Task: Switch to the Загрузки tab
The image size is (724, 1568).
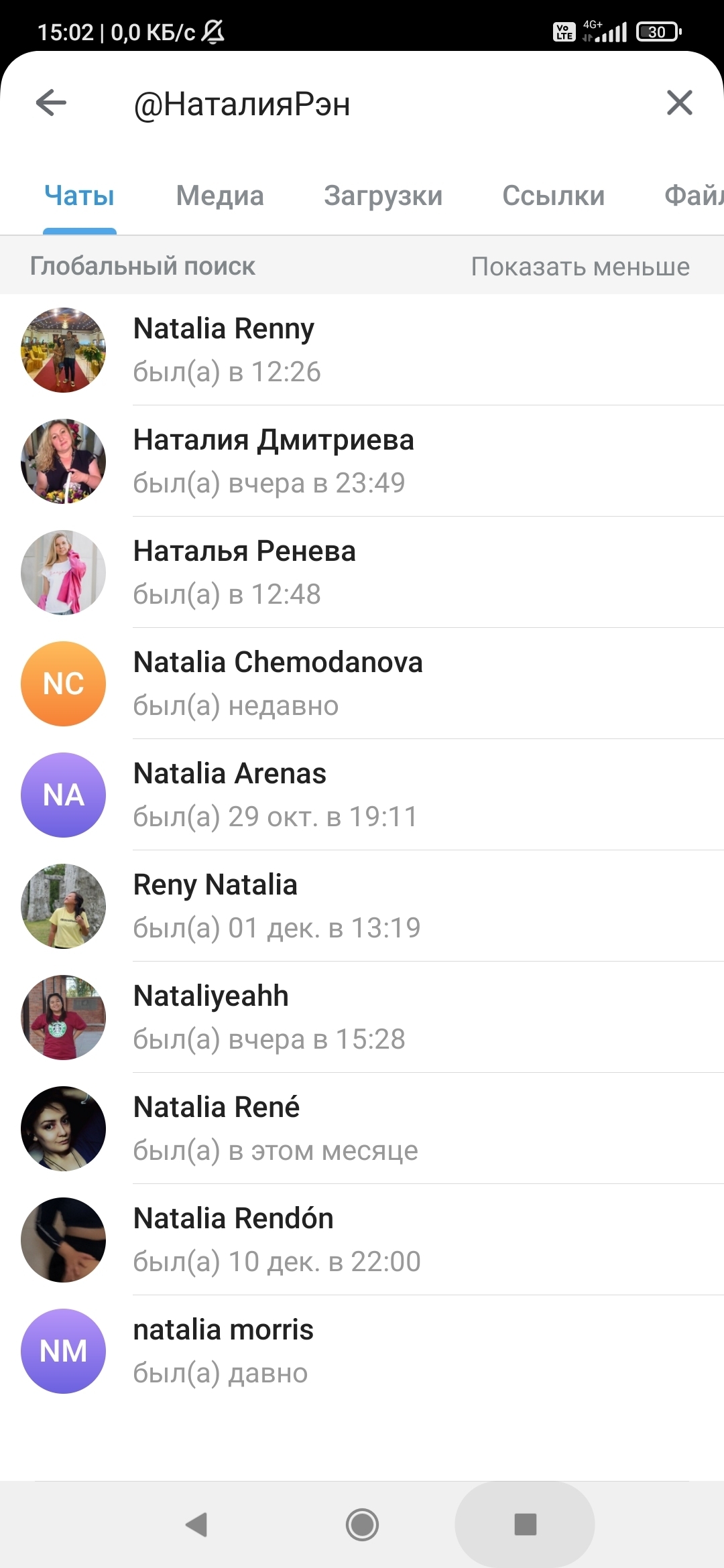Action: coord(383,196)
